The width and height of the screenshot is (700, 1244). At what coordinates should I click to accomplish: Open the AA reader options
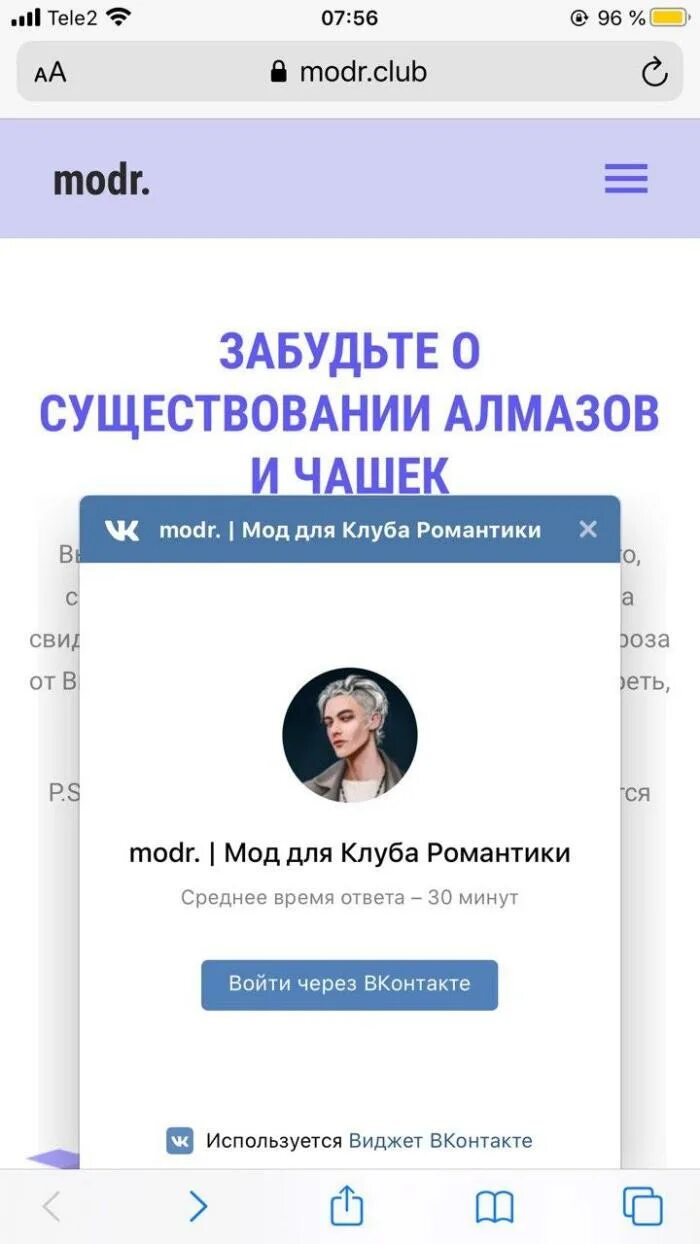click(x=50, y=72)
